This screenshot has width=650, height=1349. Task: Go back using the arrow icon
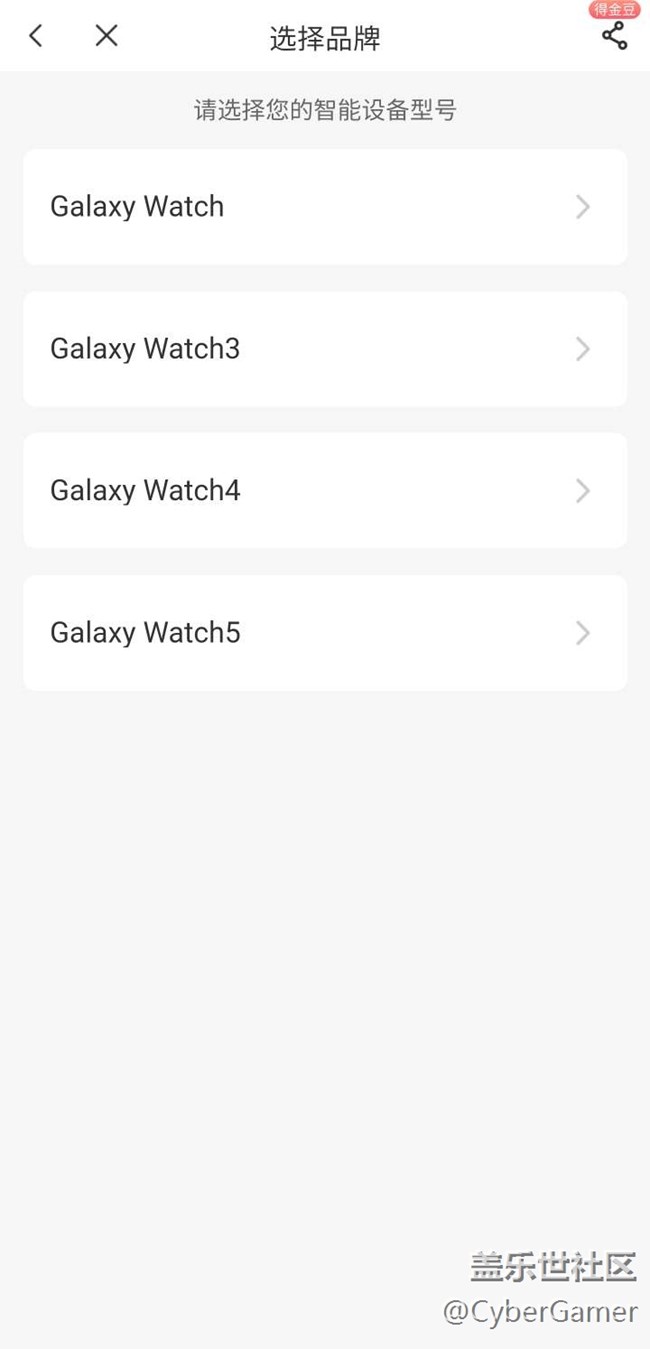click(x=36, y=36)
